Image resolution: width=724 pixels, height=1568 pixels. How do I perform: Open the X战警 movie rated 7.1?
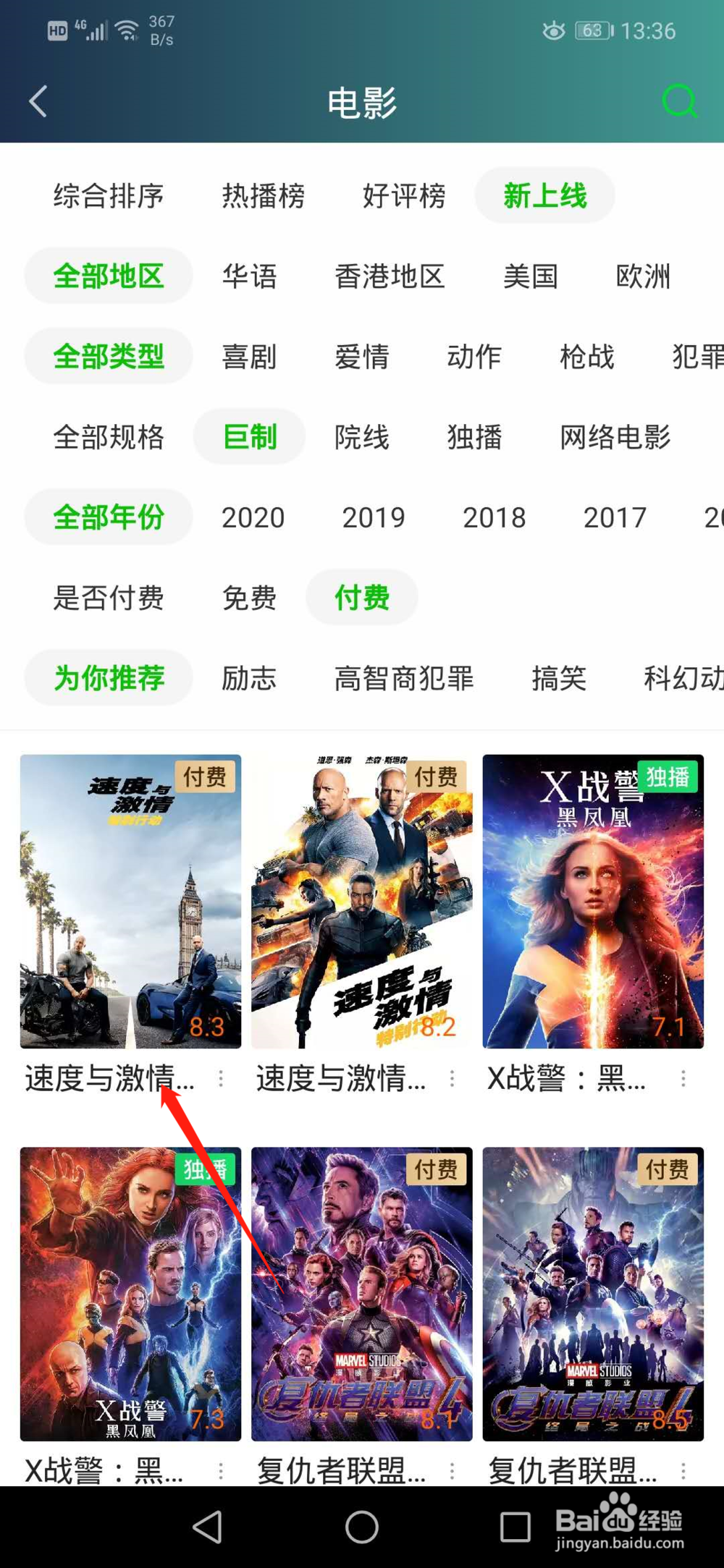point(593,901)
